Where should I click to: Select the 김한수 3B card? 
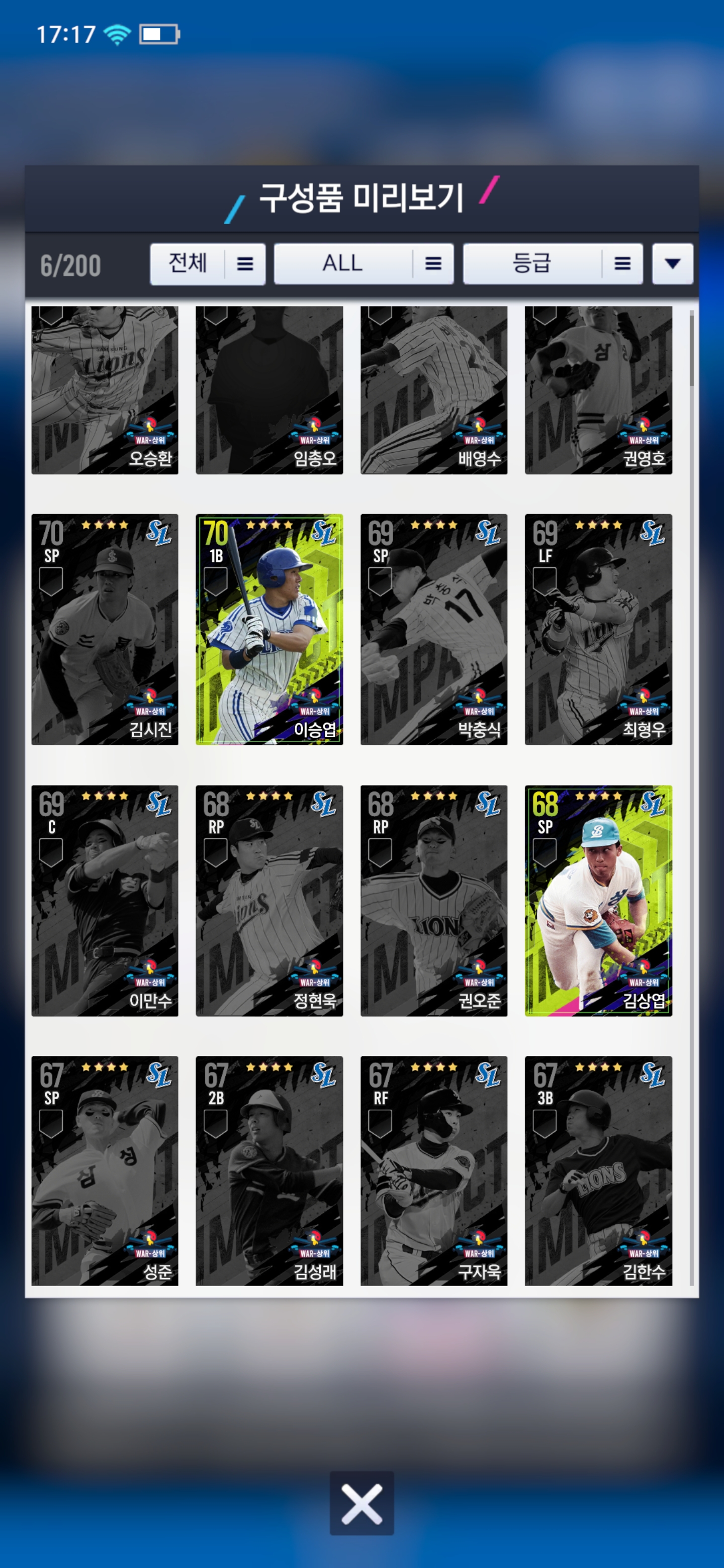598,1170
